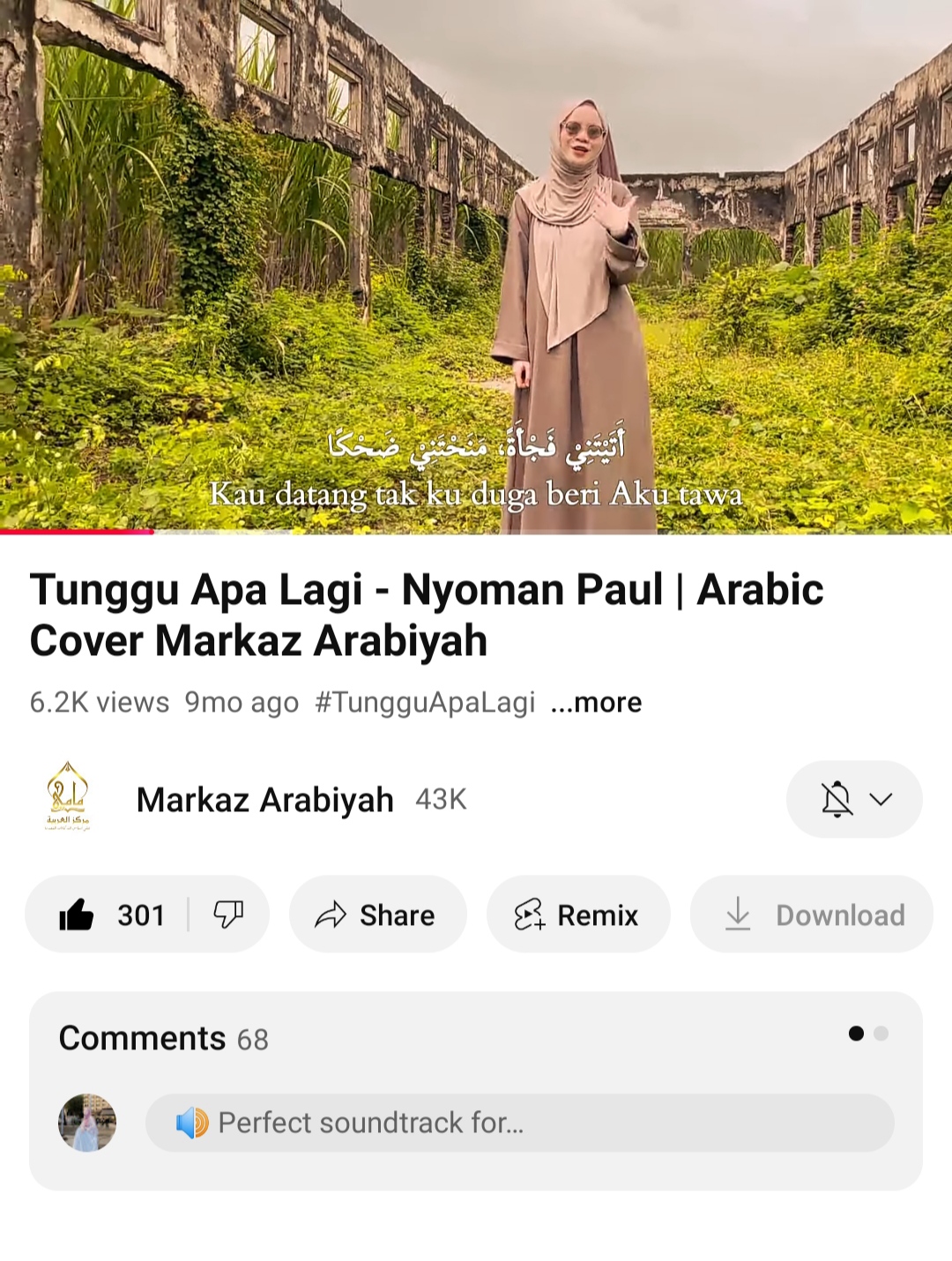Open the #TungguApaLagi hashtag
Screen dimensions: 952x1261
click(425, 703)
